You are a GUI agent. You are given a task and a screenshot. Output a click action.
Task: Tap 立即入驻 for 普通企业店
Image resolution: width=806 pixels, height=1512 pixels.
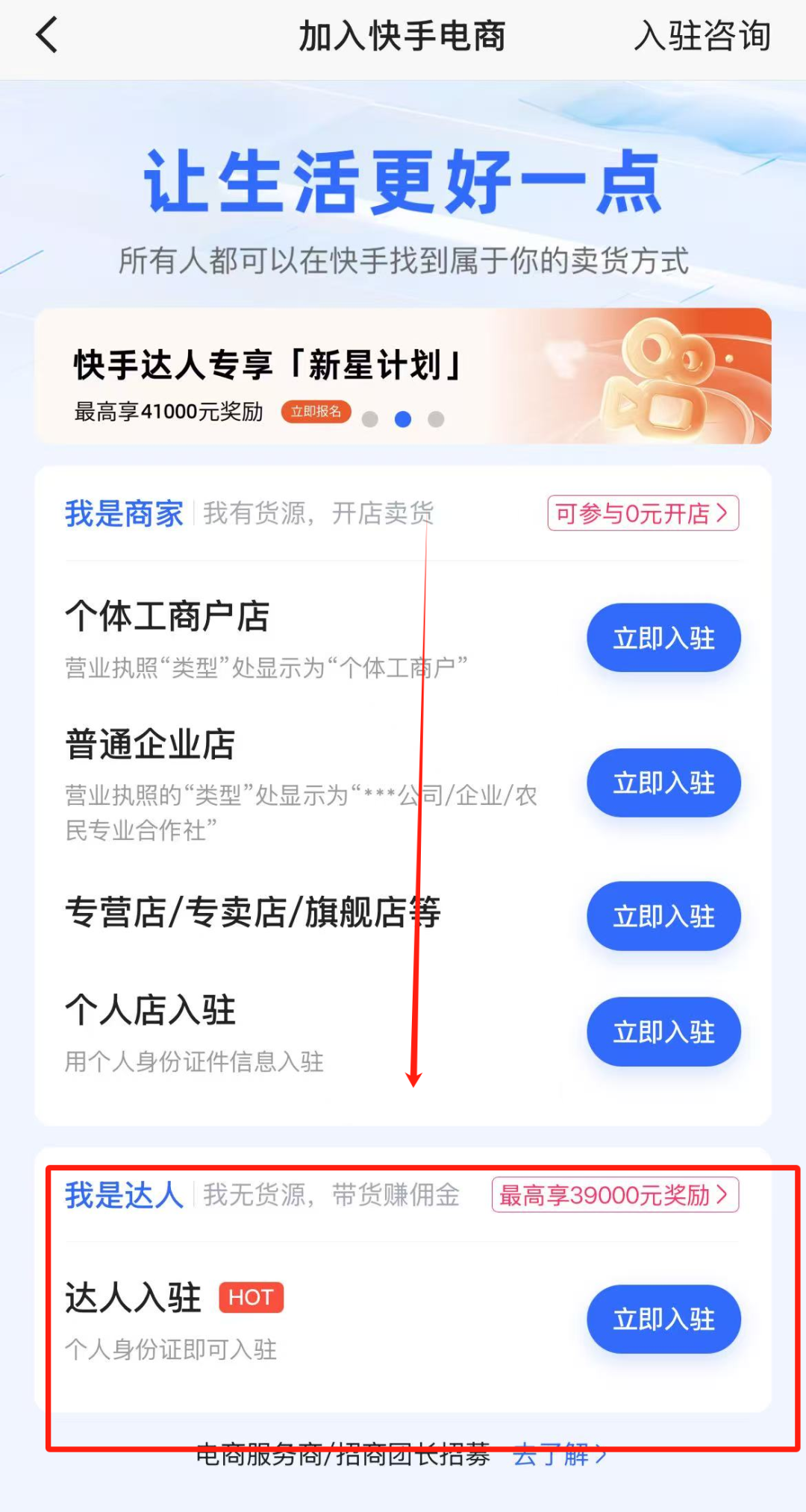pos(663,782)
